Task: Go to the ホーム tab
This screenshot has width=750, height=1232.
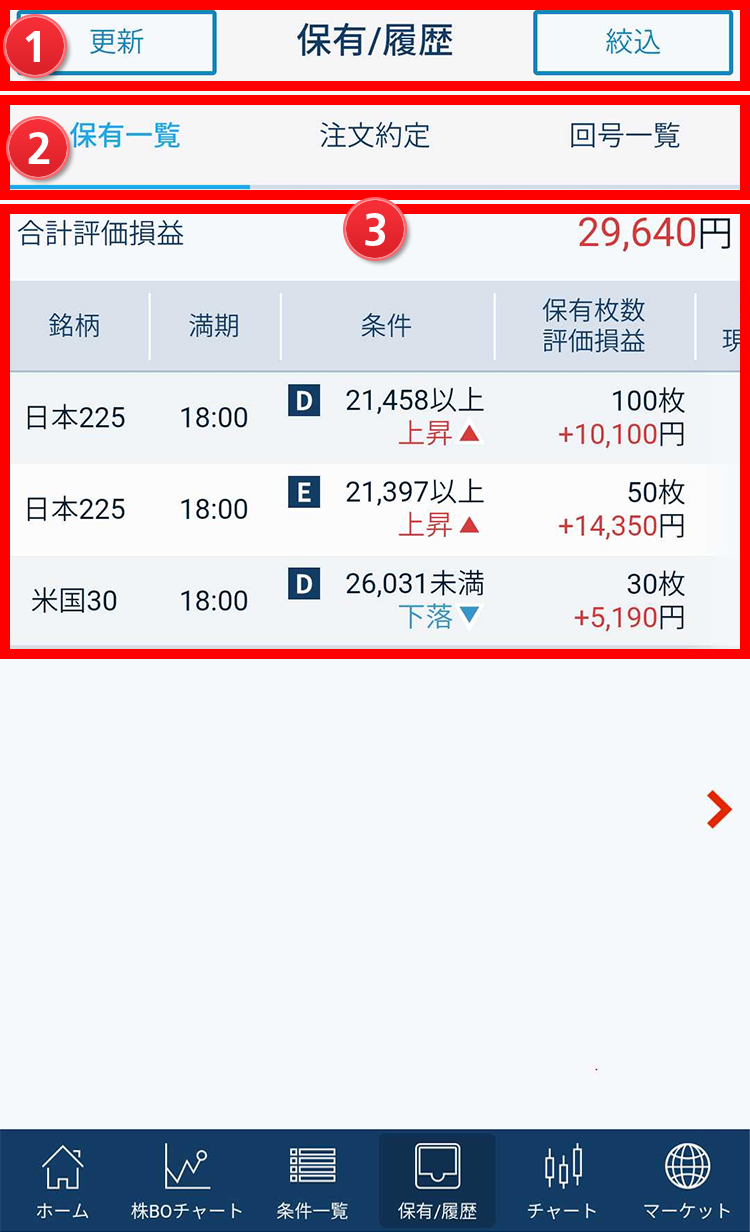Action: pos(63,1182)
